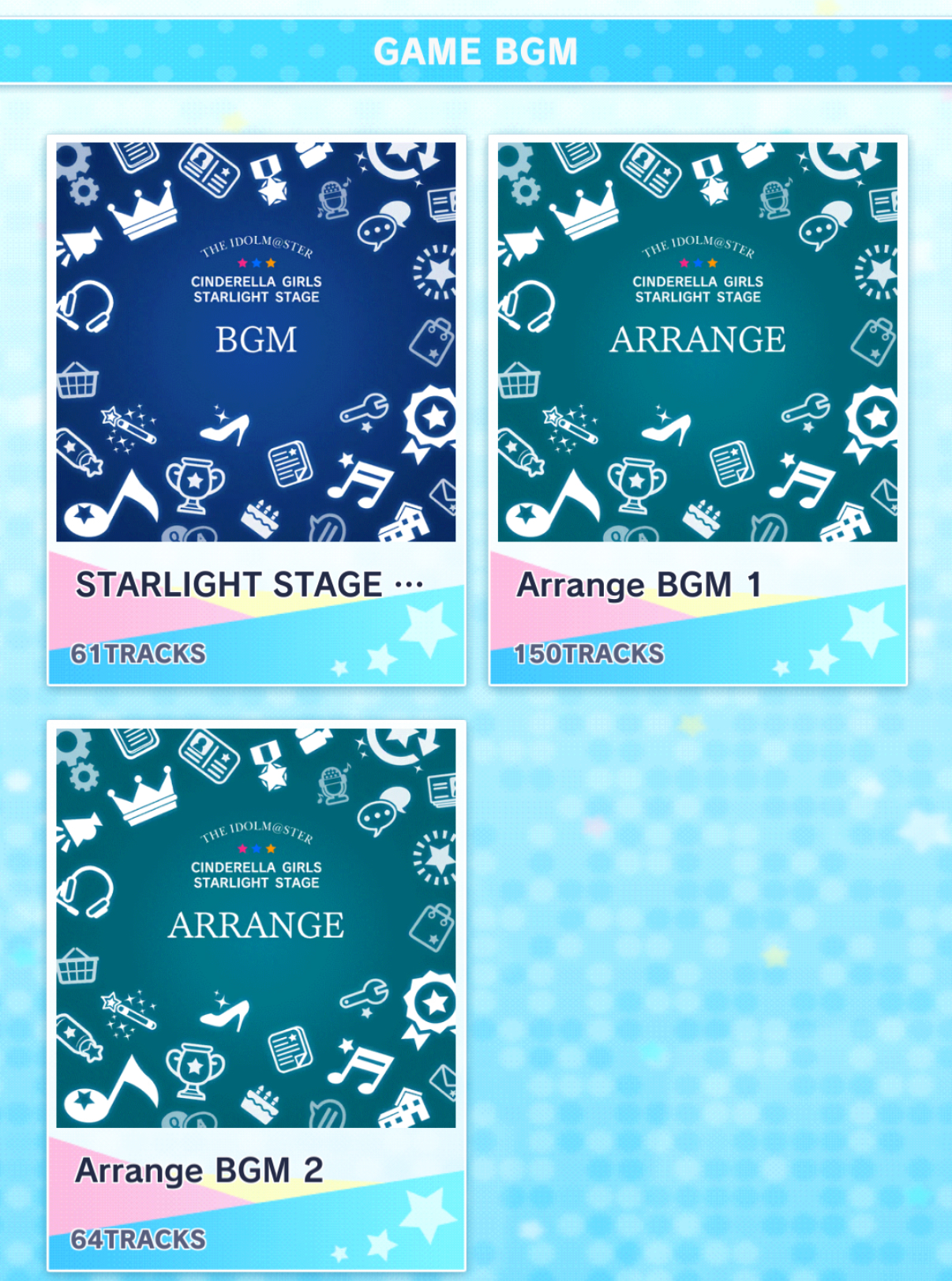Screen dimensions: 952x1281
Task: Open the STARLIGHT STAGE BGM album
Action: click(x=256, y=410)
